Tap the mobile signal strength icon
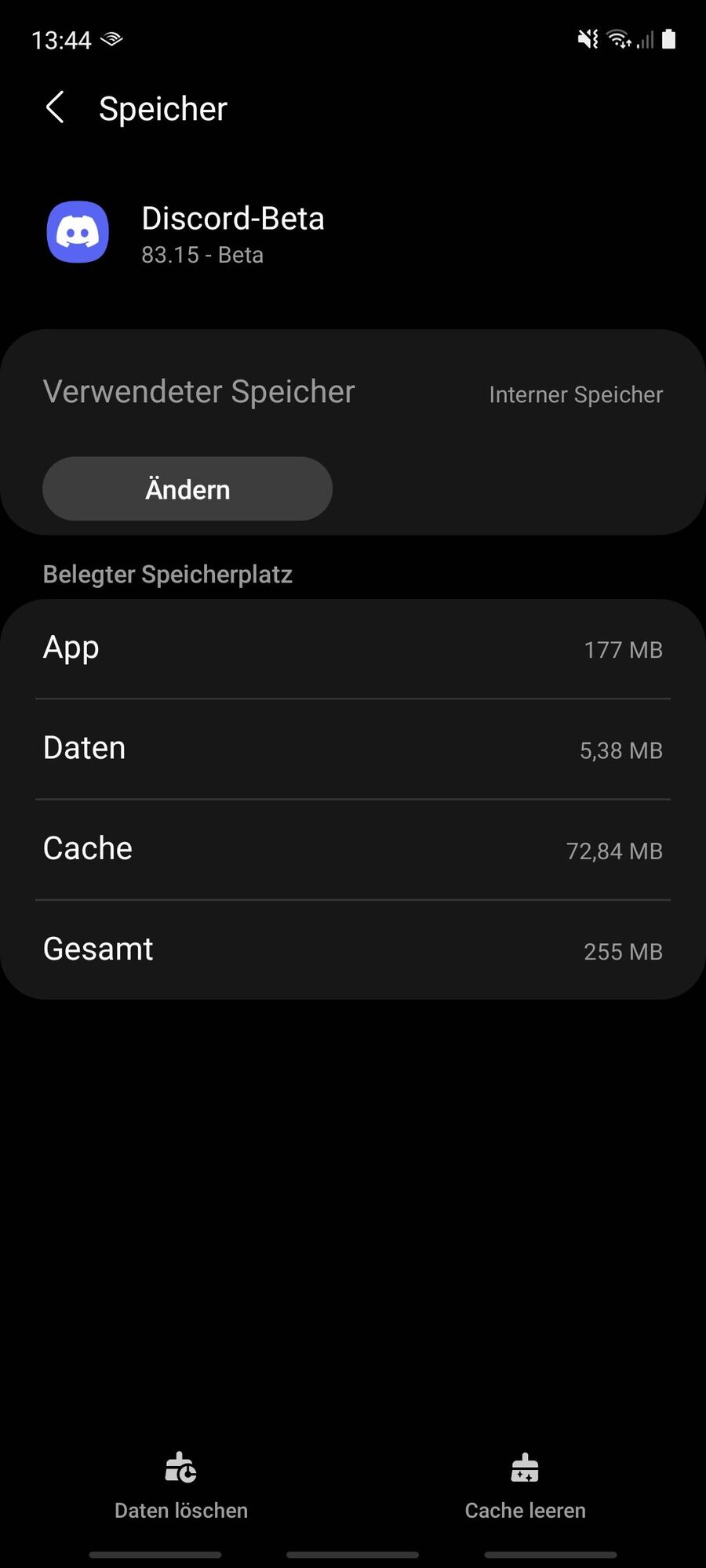The width and height of the screenshot is (706, 1568). (645, 38)
